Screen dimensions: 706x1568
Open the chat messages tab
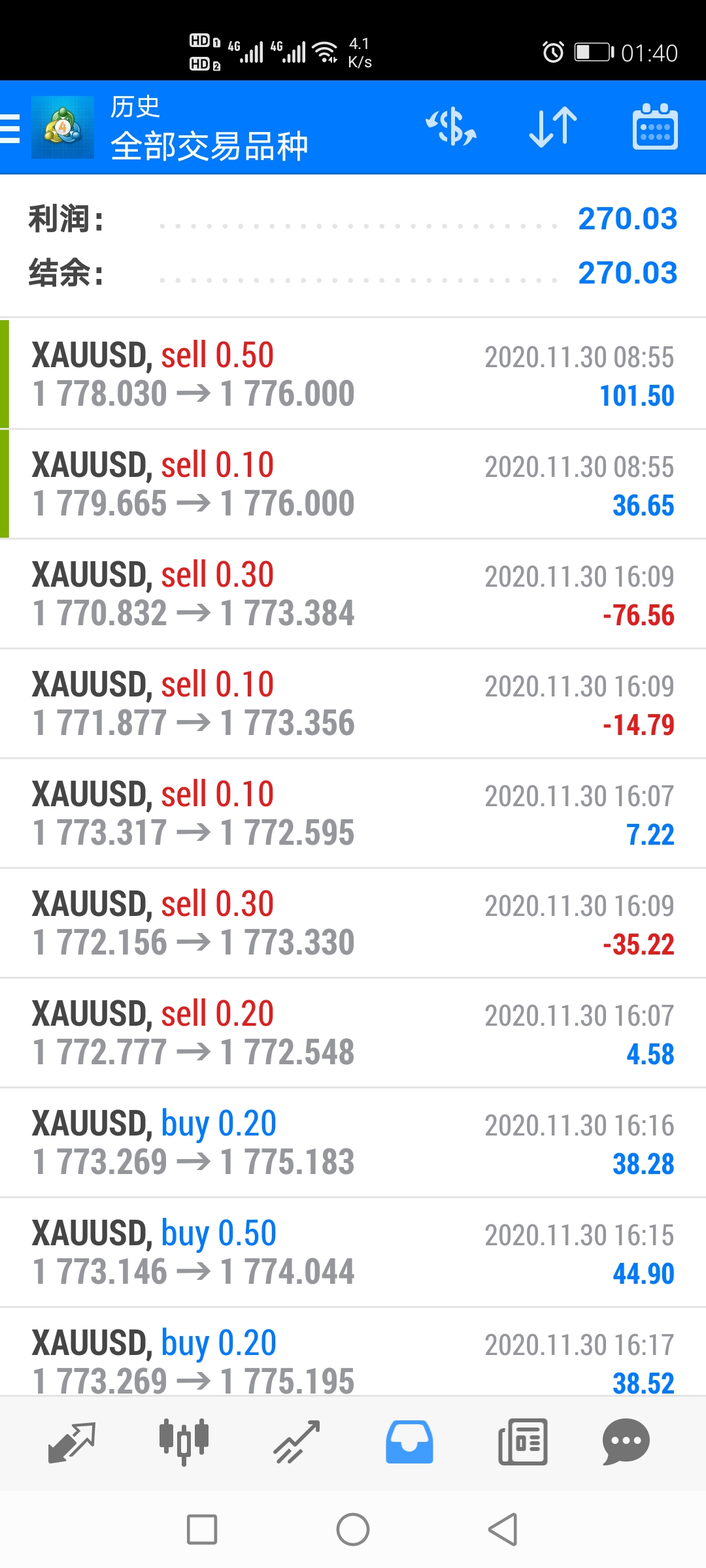point(626,1442)
